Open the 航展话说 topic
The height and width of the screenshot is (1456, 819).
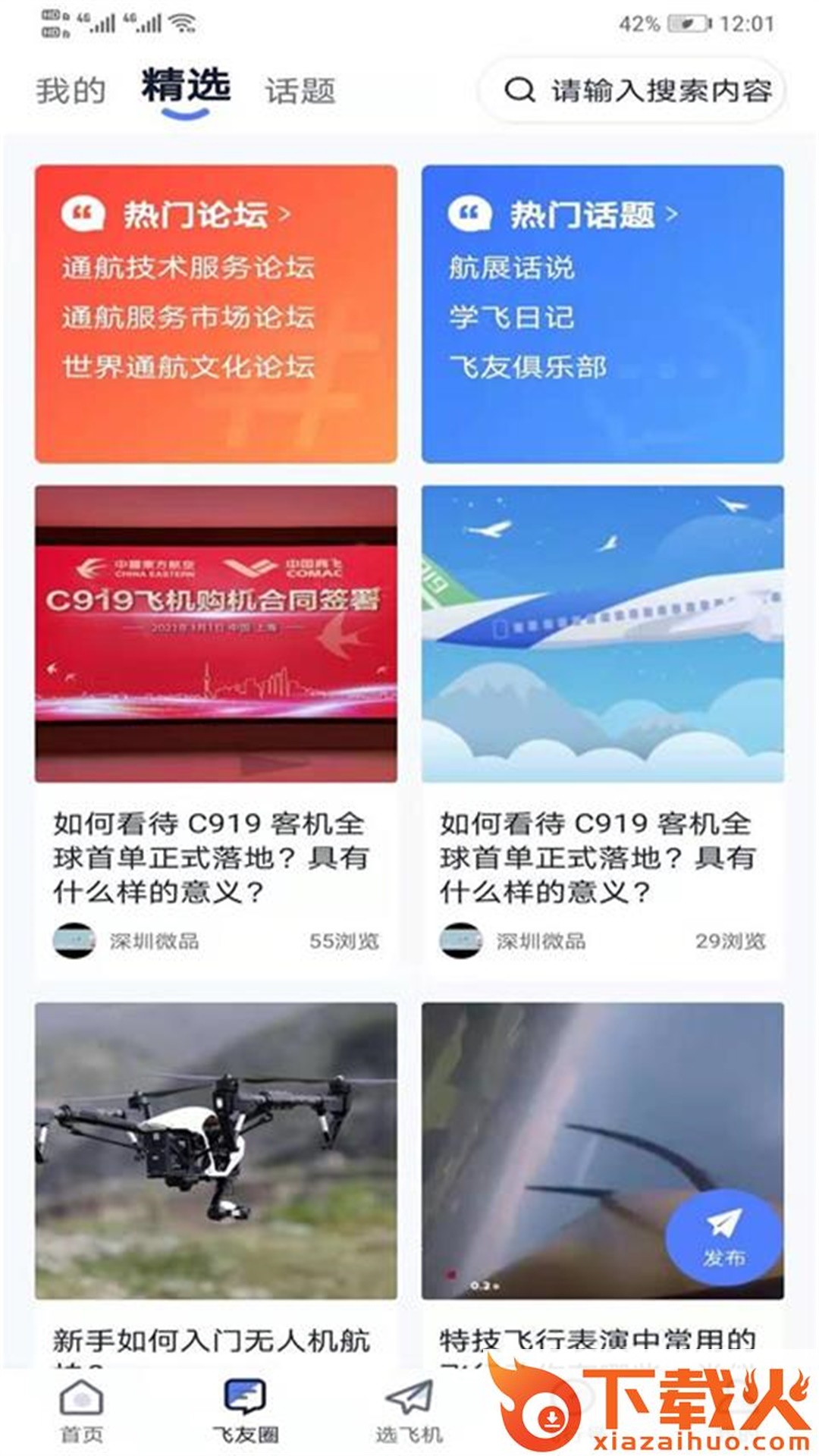pos(512,268)
